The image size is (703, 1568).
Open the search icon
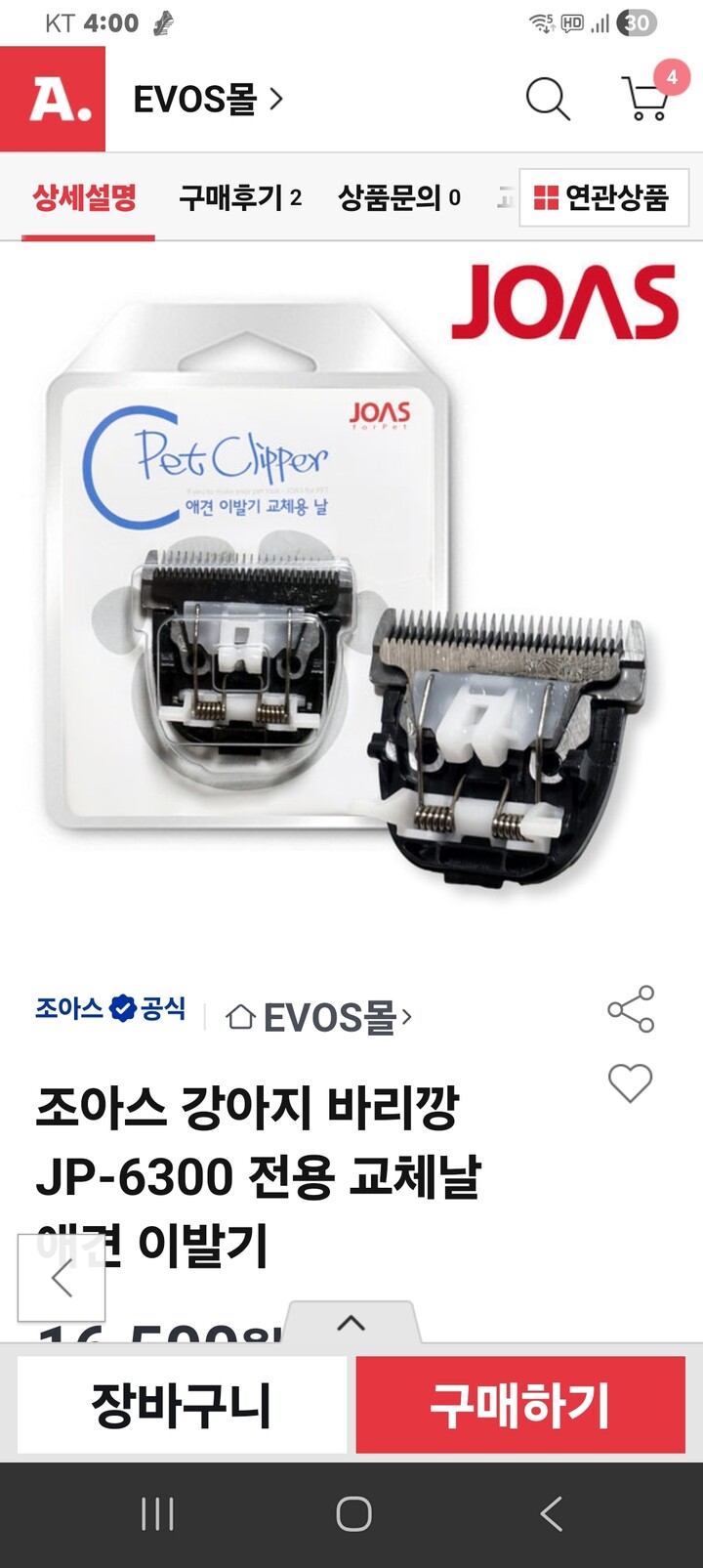tap(549, 98)
